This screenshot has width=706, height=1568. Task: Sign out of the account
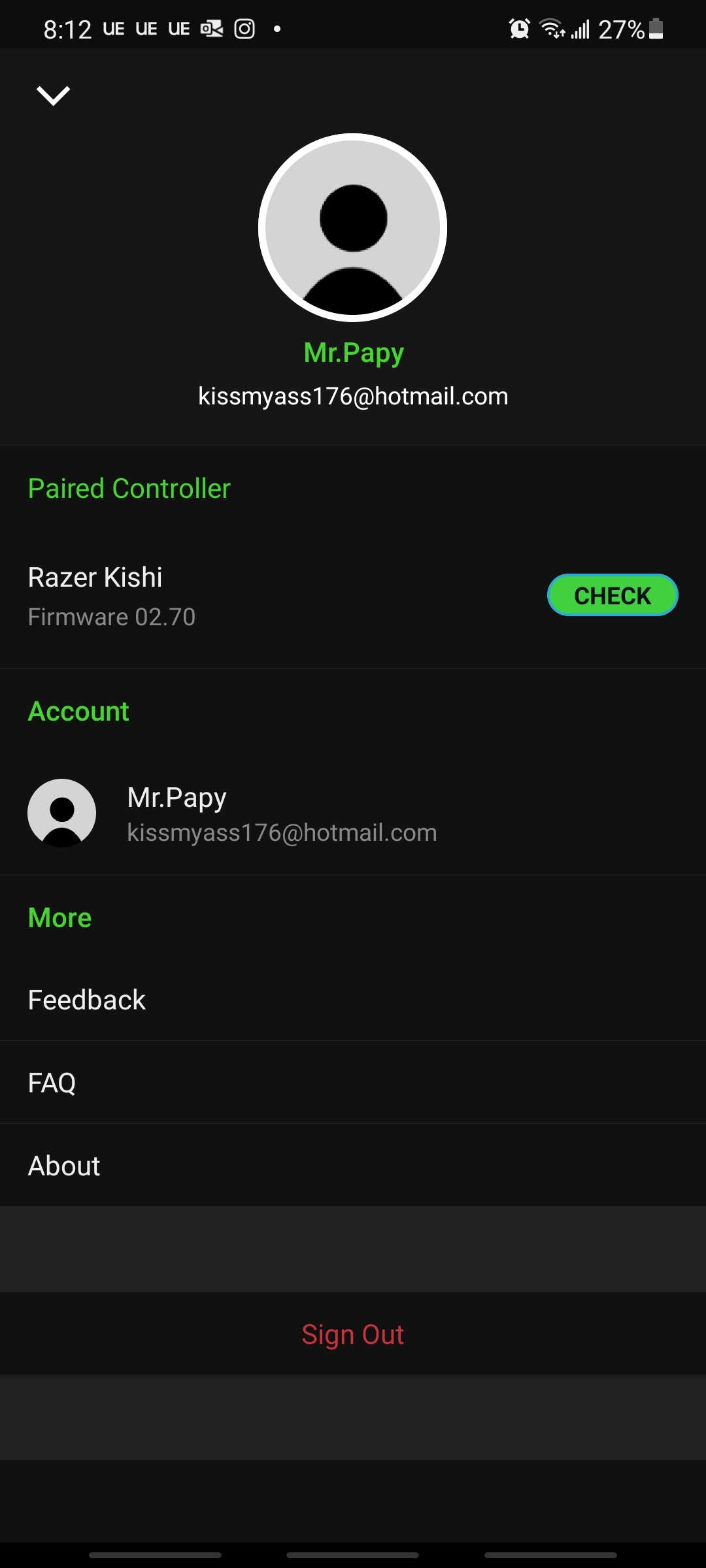pyautogui.click(x=353, y=1334)
